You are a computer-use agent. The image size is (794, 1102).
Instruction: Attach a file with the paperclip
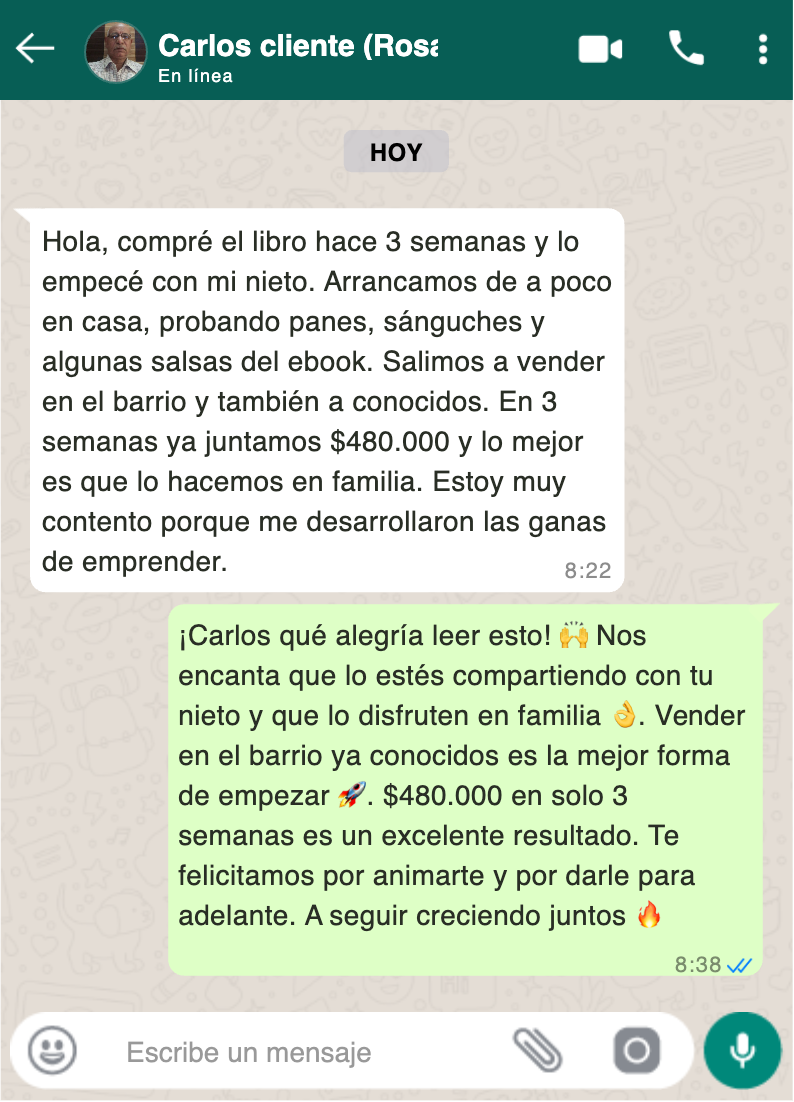[x=538, y=1051]
